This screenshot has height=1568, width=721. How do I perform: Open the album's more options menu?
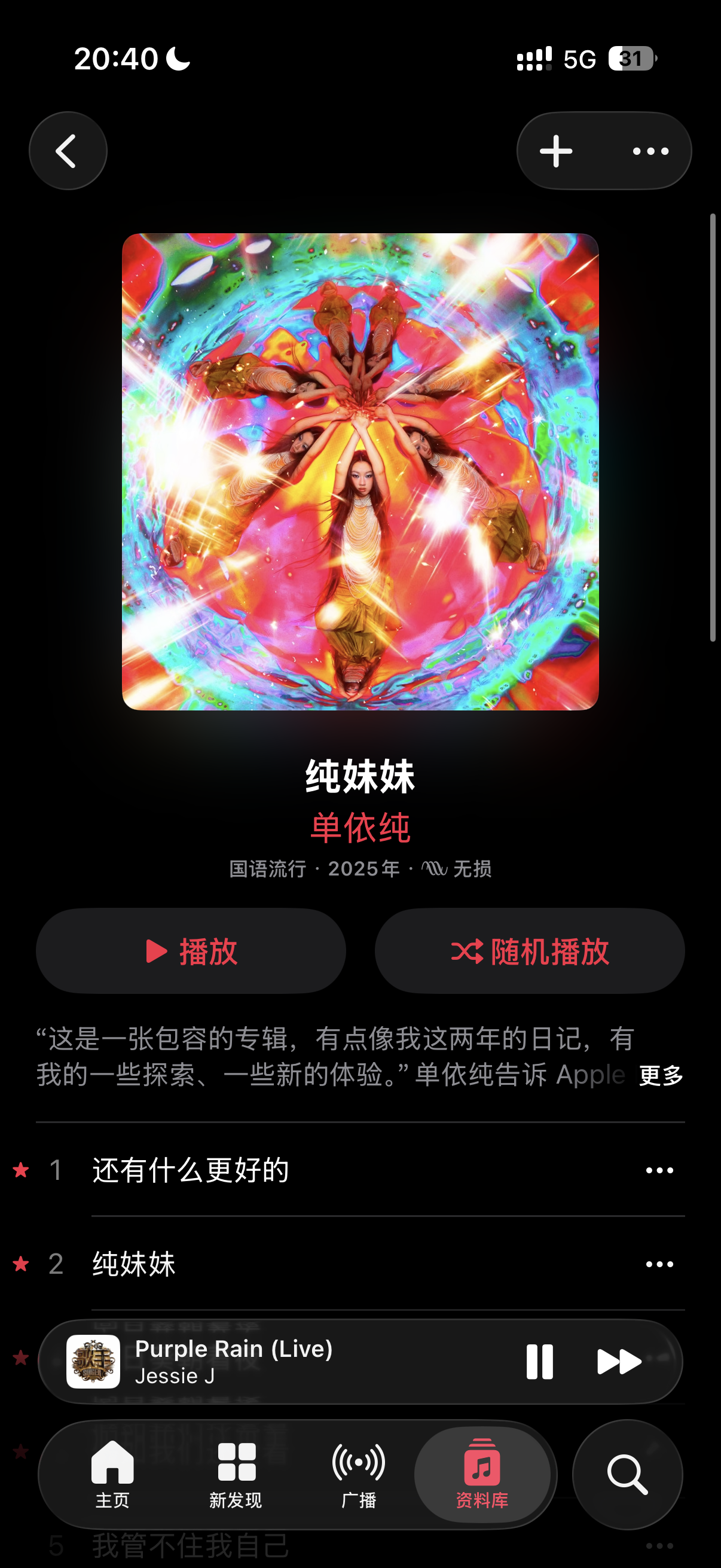[x=650, y=151]
